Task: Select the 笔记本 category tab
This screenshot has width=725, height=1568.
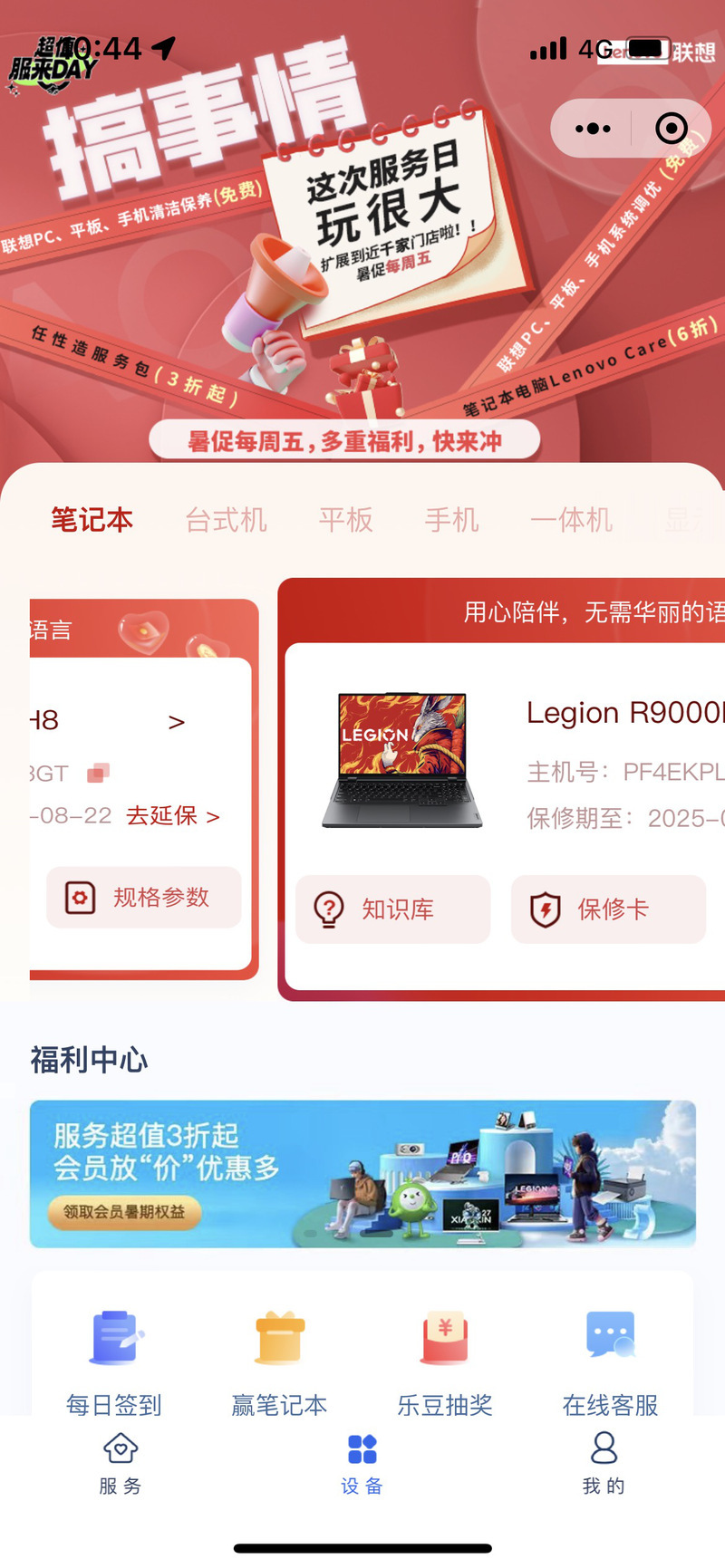Action: [92, 520]
